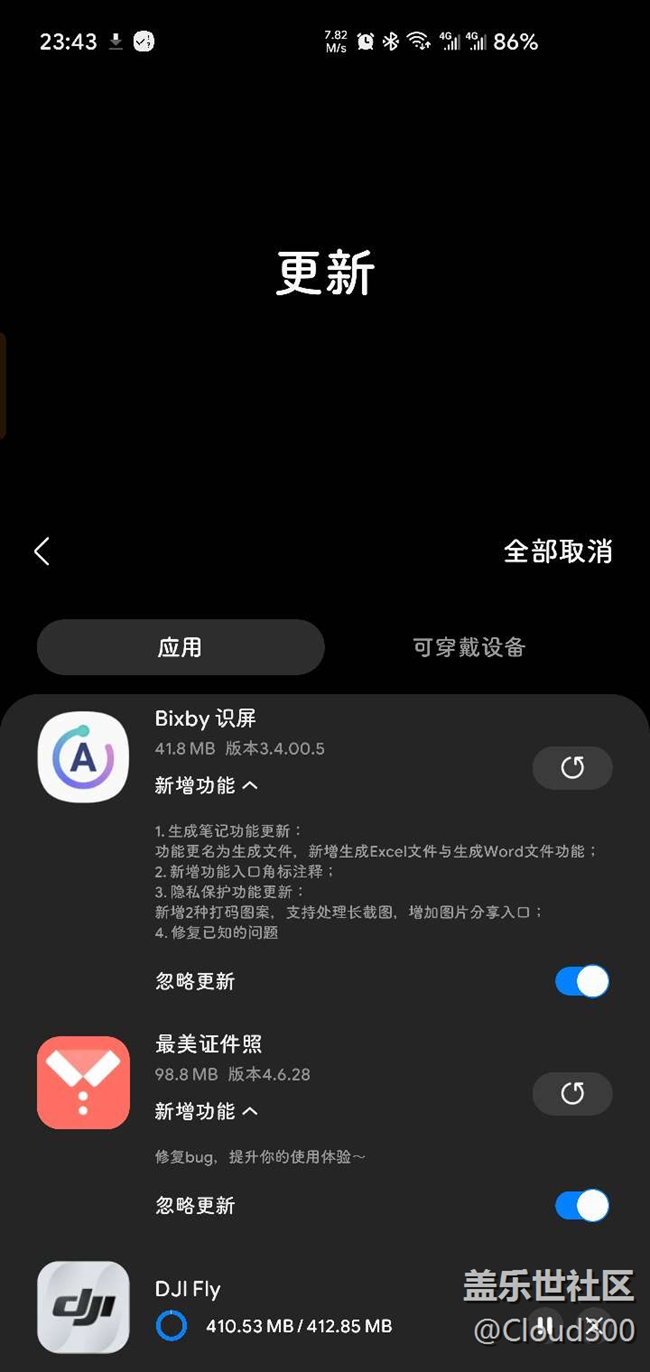Viewport: 650px width, 1372px height.
Task: Toggle 忽略更新 for Bixby 识屏
Action: (582, 981)
